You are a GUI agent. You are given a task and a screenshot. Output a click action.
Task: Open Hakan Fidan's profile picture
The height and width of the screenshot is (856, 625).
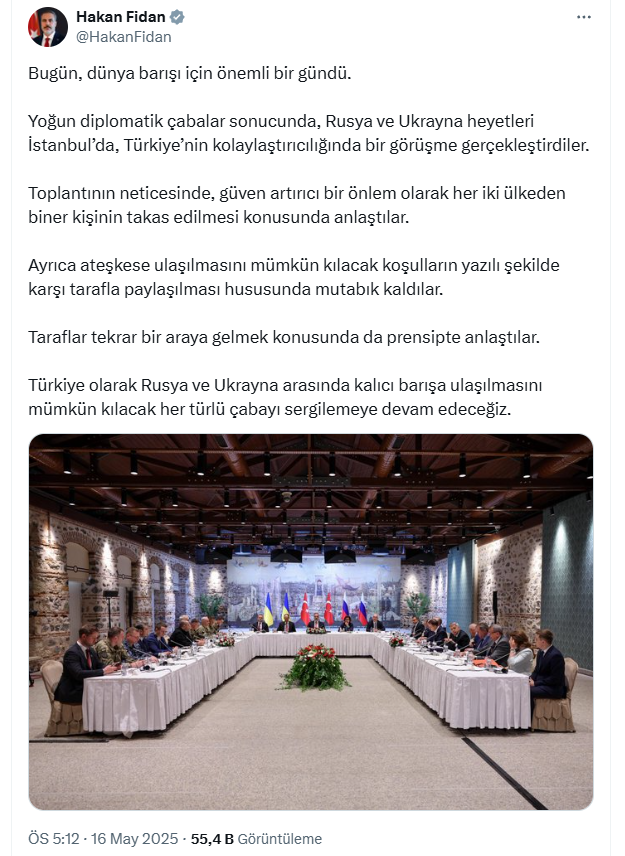48,27
